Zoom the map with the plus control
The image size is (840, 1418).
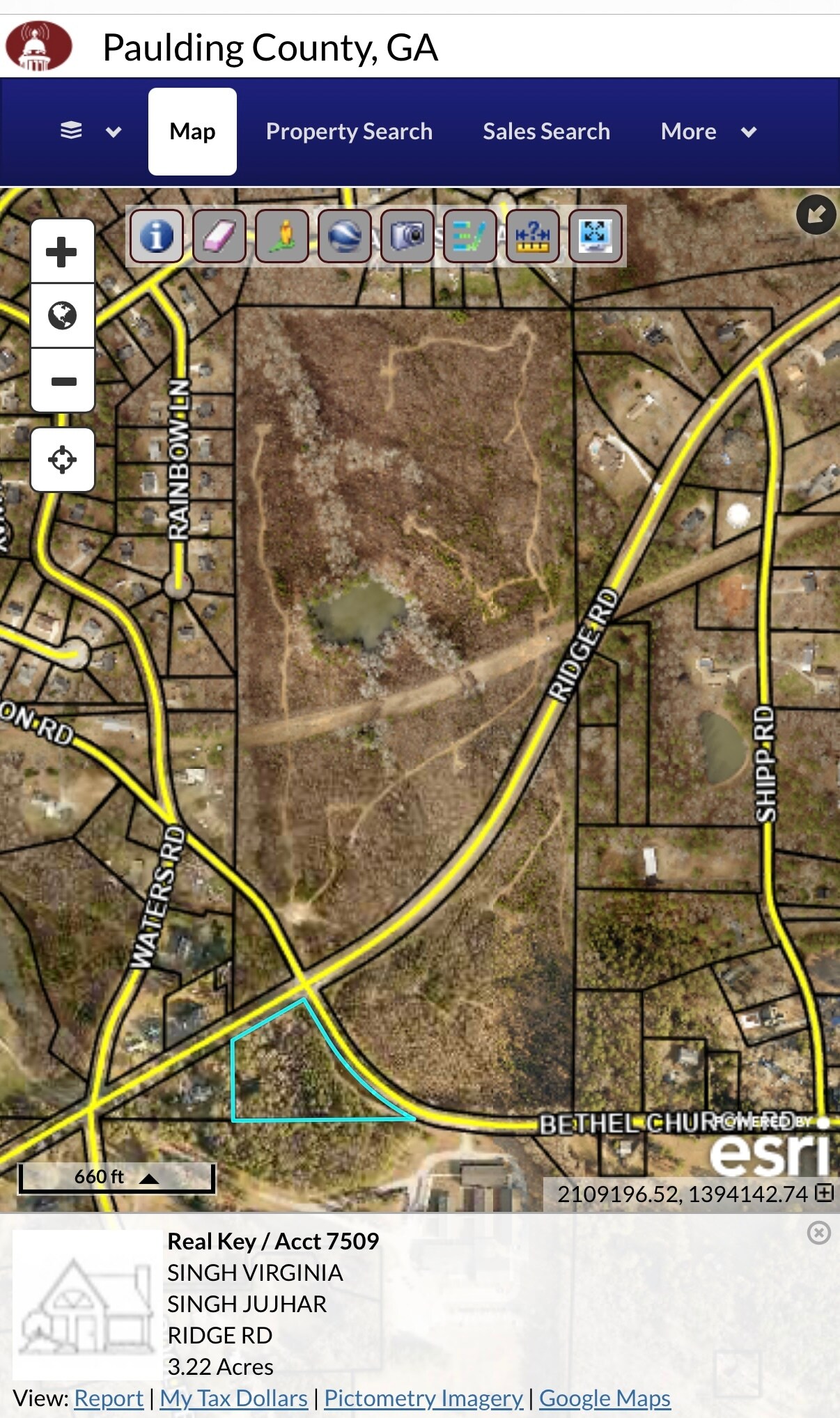[62, 252]
